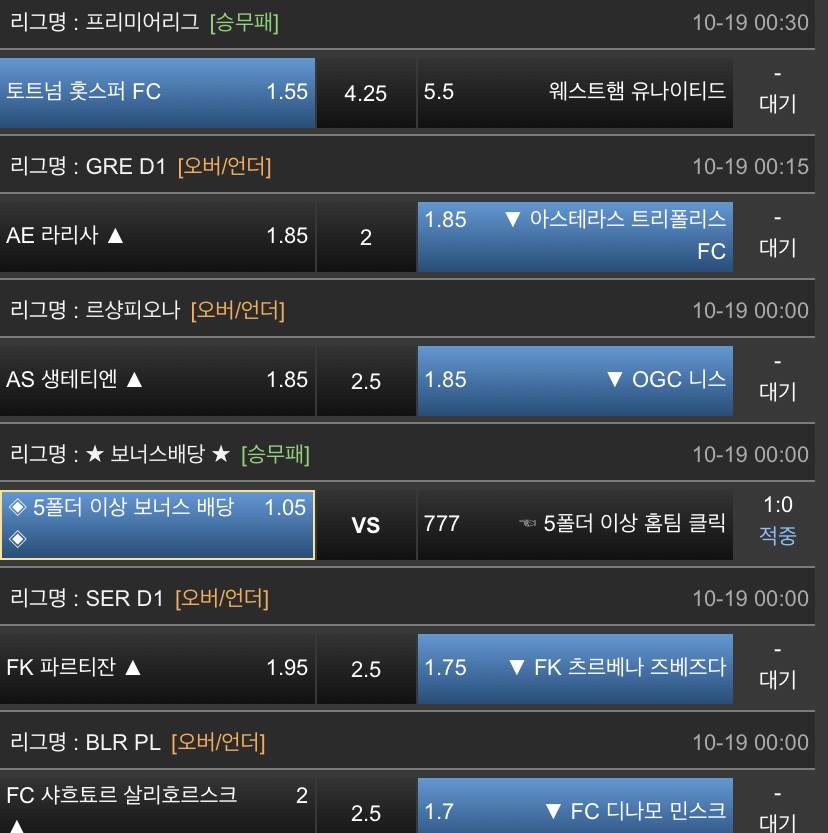Select over on the FC Shakhtyor Soligorsk side
This screenshot has height=833, width=828.
point(157,805)
